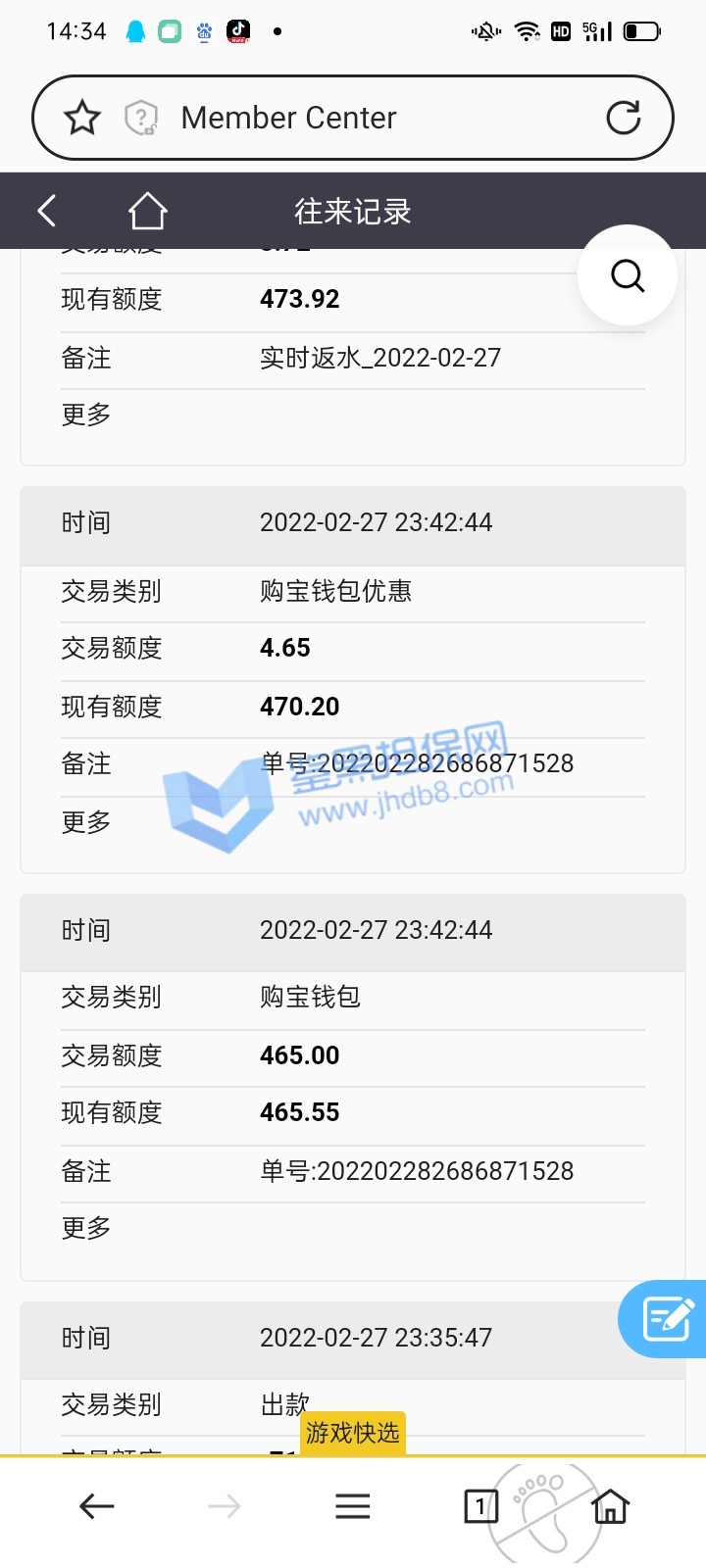This screenshot has height=1568, width=706.
Task: Open the browser hamburger menu
Action: click(353, 1506)
